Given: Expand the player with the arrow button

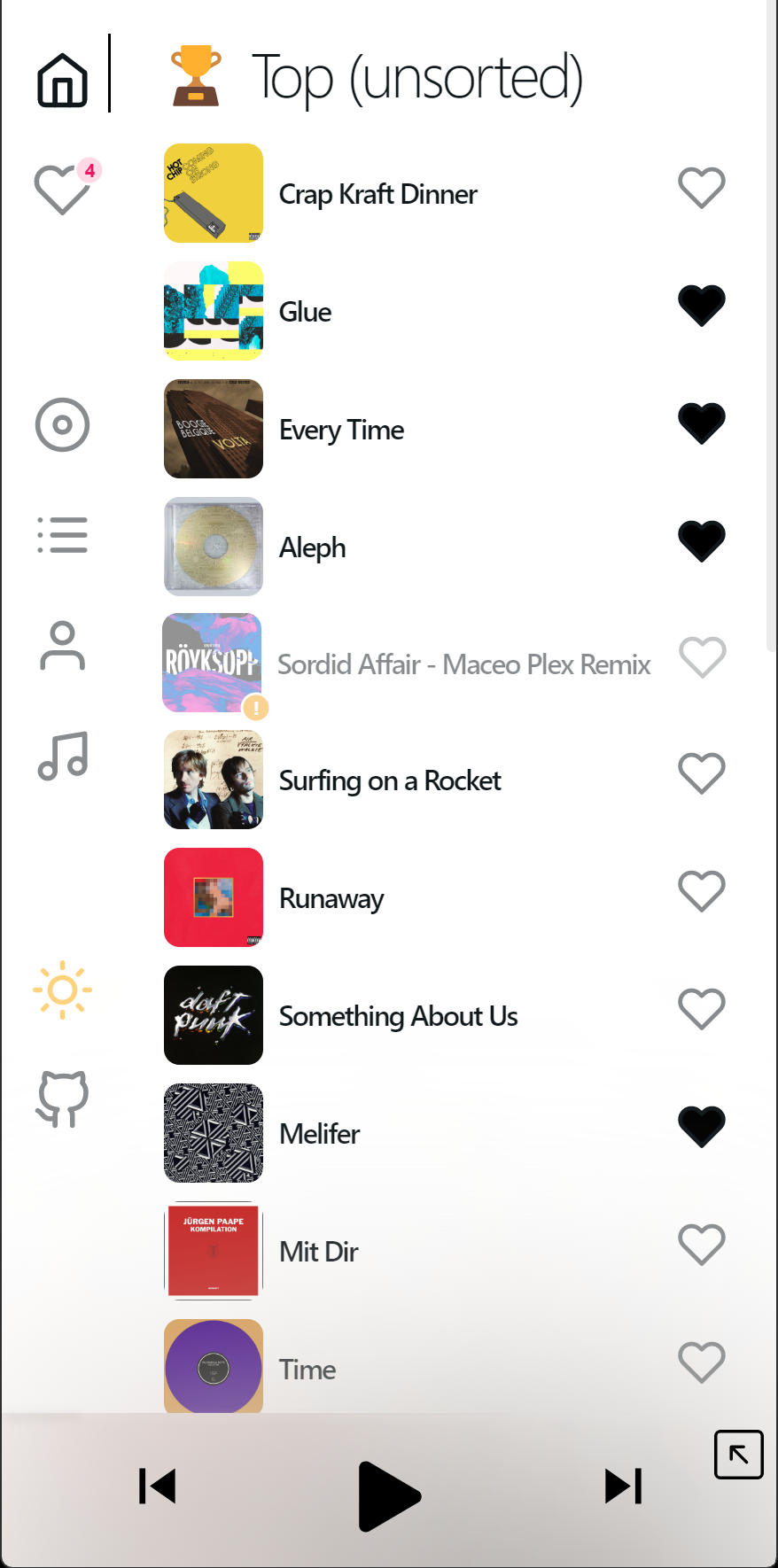Looking at the screenshot, I should click(x=739, y=1455).
